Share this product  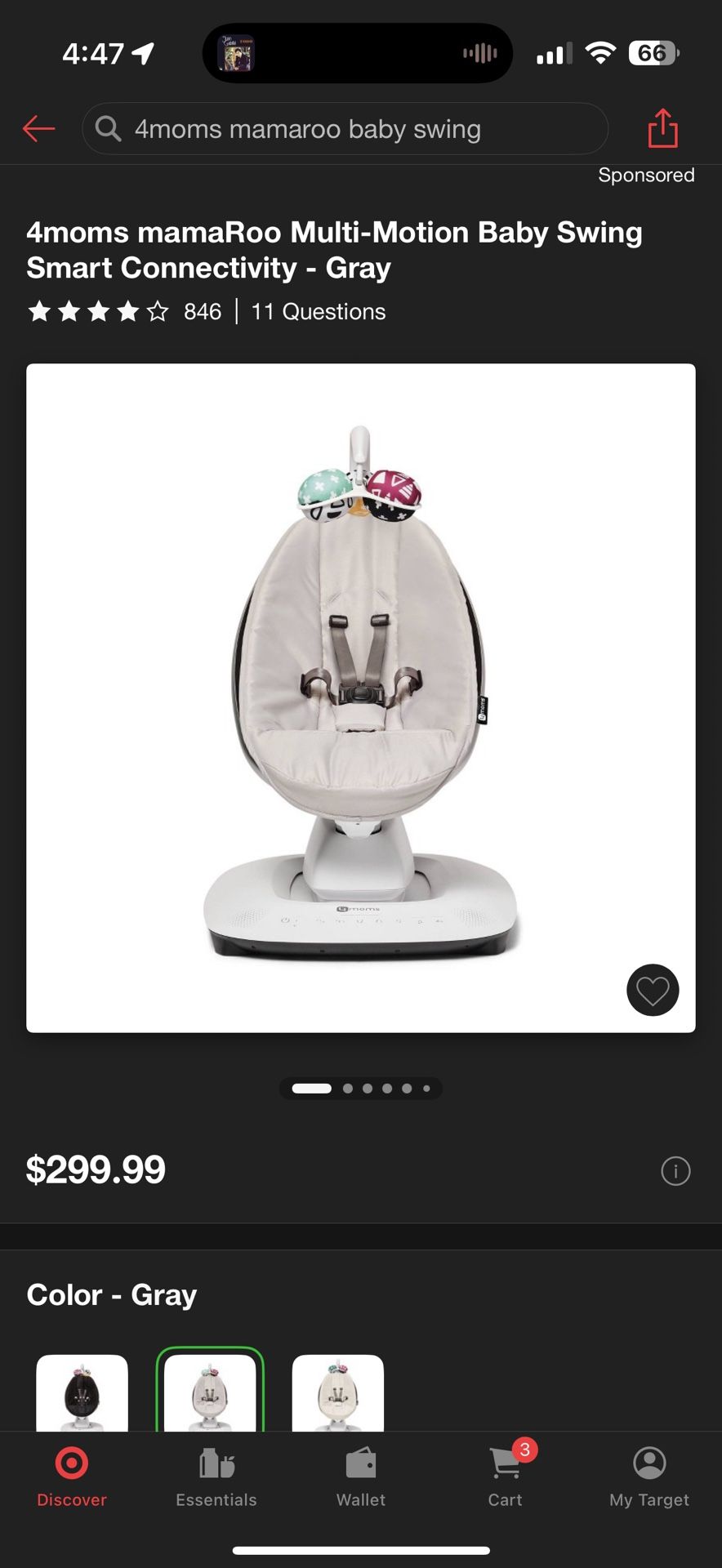click(x=662, y=128)
